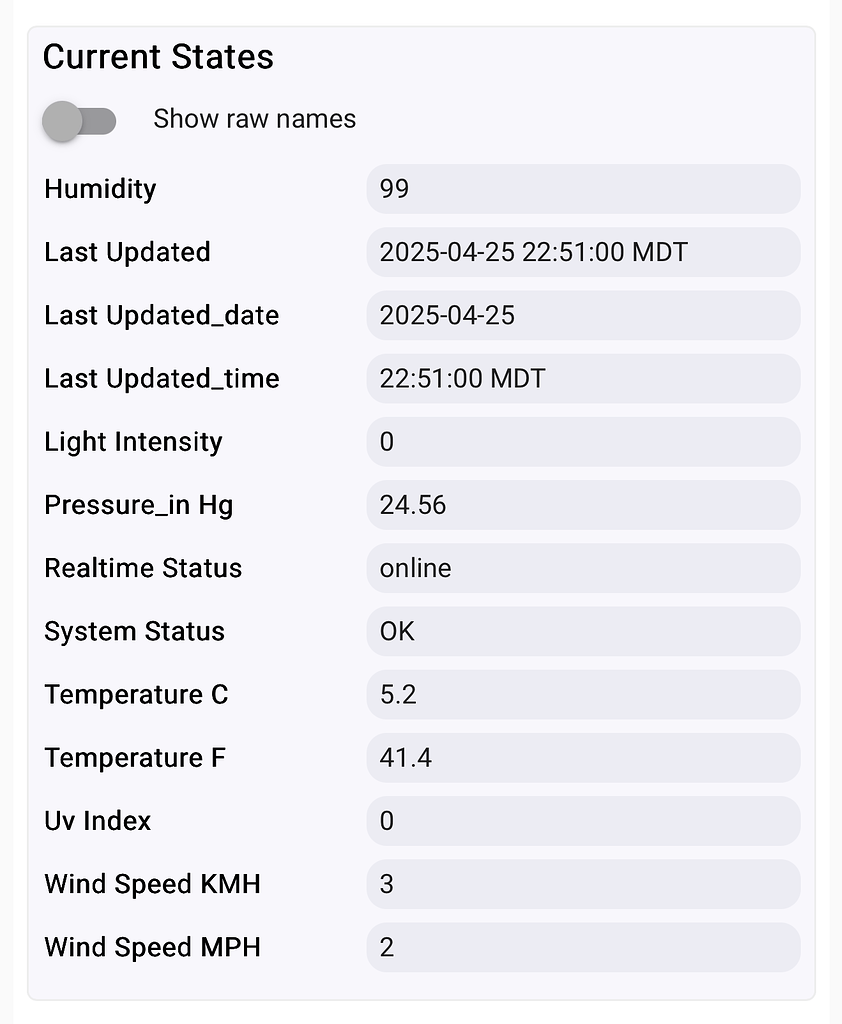The width and height of the screenshot is (842, 1024).
Task: Click the Humidity label
Action: (x=100, y=189)
